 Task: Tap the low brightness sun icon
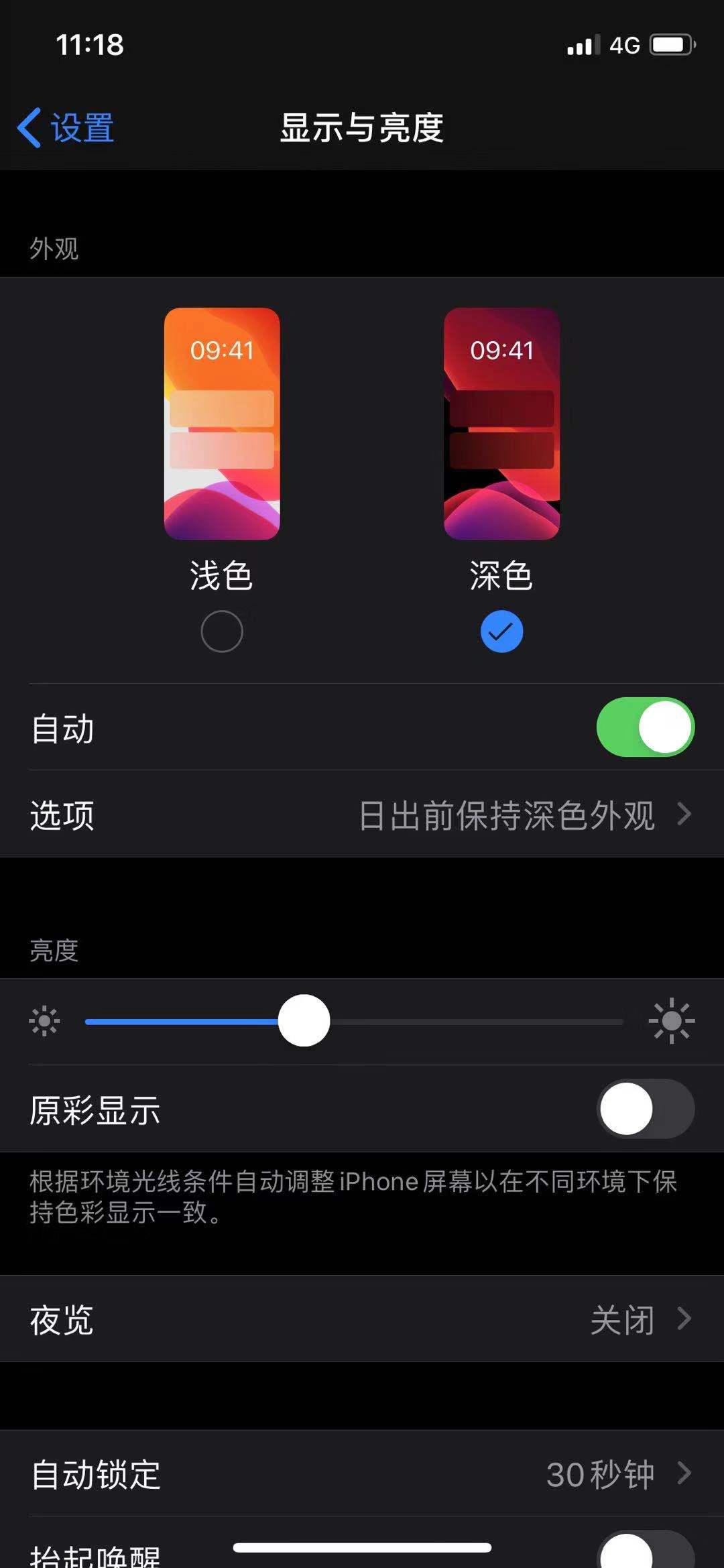(44, 1021)
